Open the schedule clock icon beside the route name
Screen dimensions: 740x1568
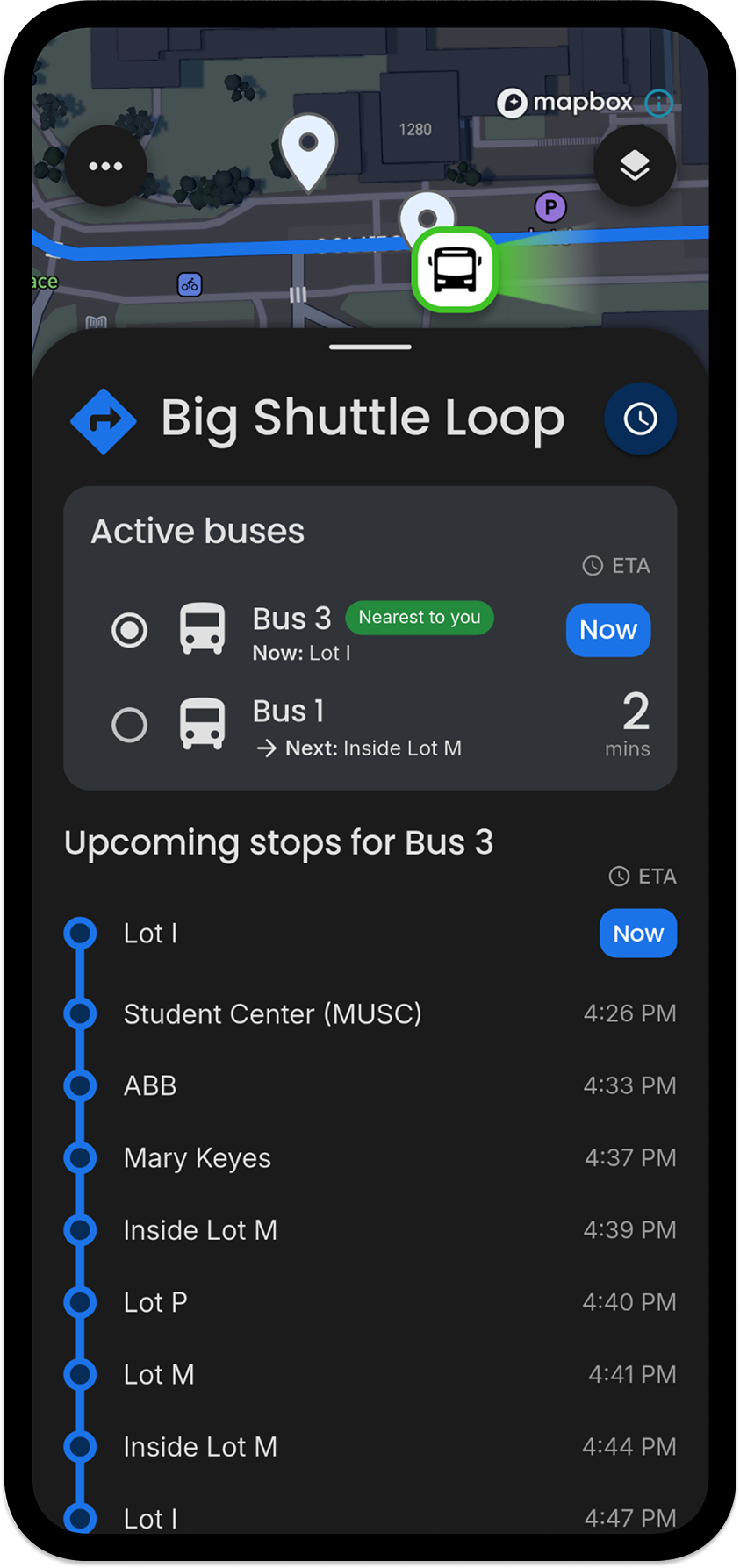coord(640,419)
